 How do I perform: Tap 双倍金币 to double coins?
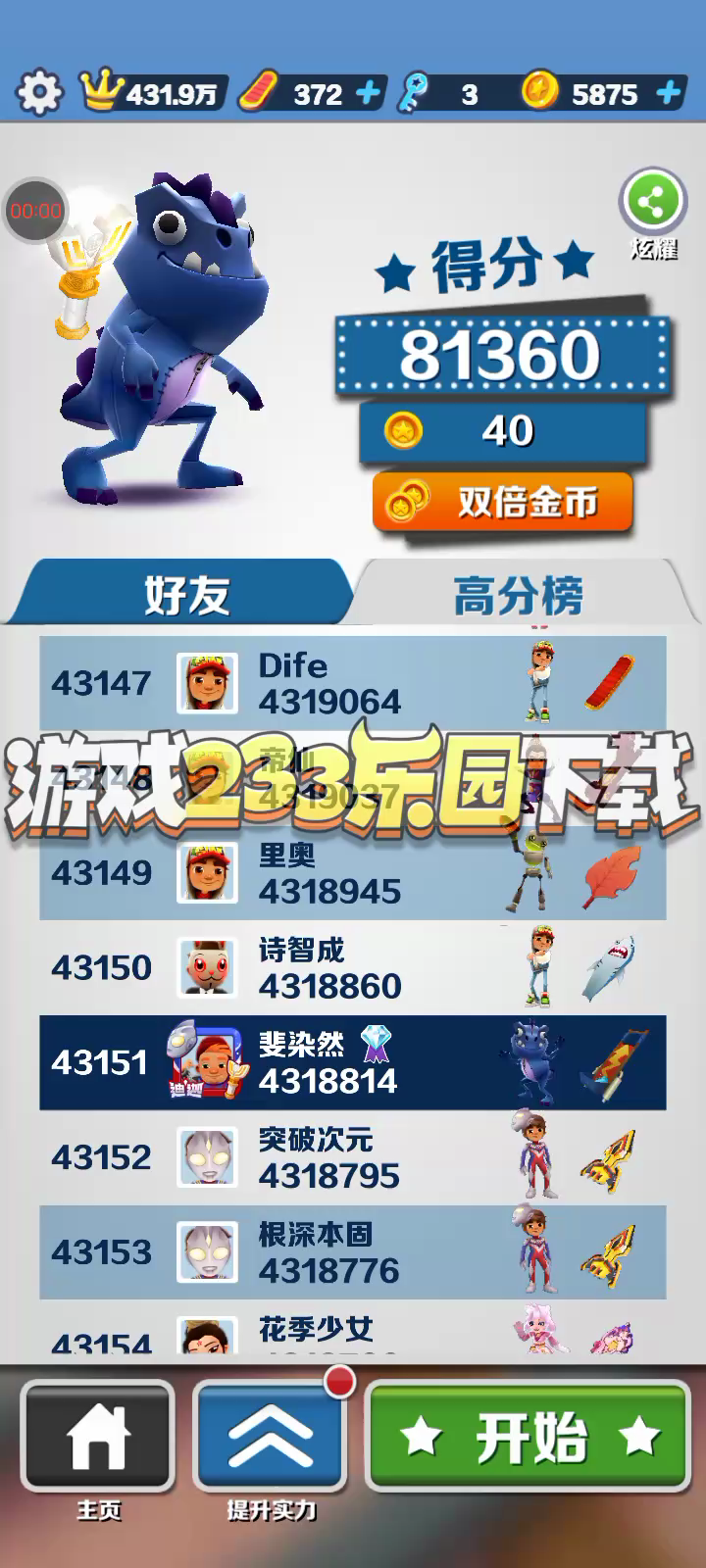tap(502, 502)
